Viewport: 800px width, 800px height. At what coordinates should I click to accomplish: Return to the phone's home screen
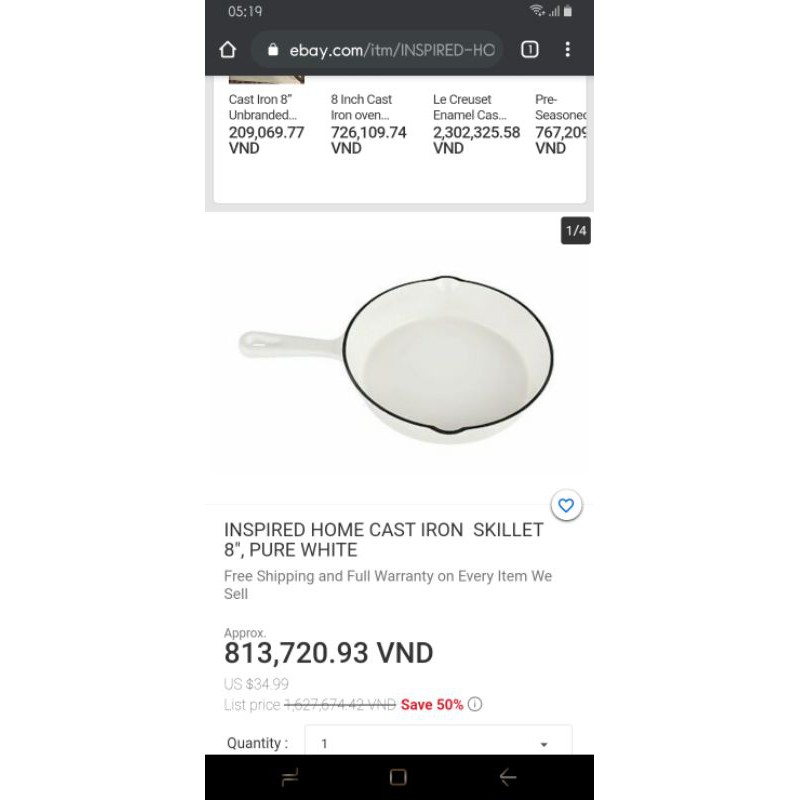coord(398,777)
